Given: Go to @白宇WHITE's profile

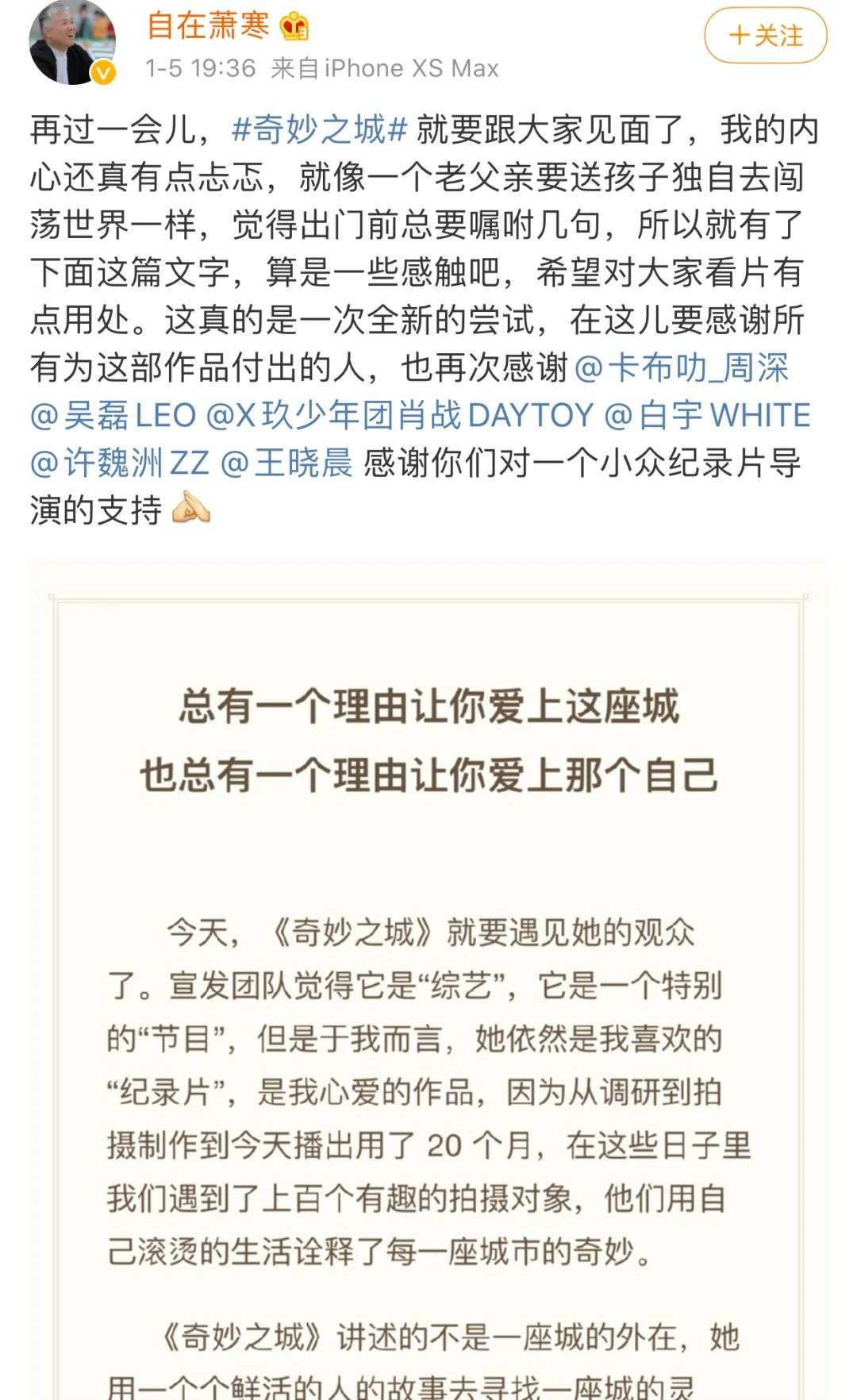Looking at the screenshot, I should 707,415.
